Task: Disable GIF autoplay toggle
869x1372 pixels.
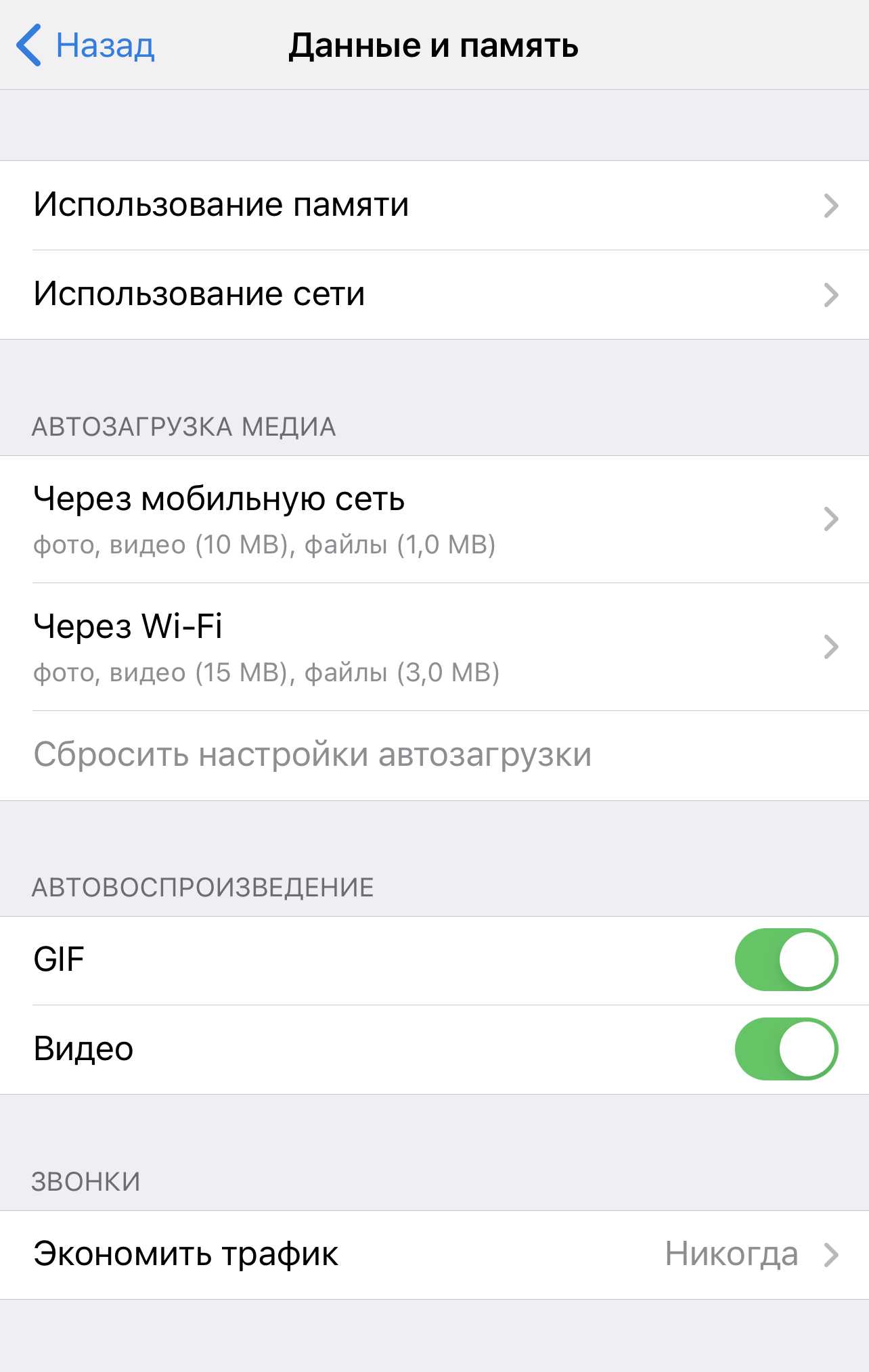Action: pos(786,959)
